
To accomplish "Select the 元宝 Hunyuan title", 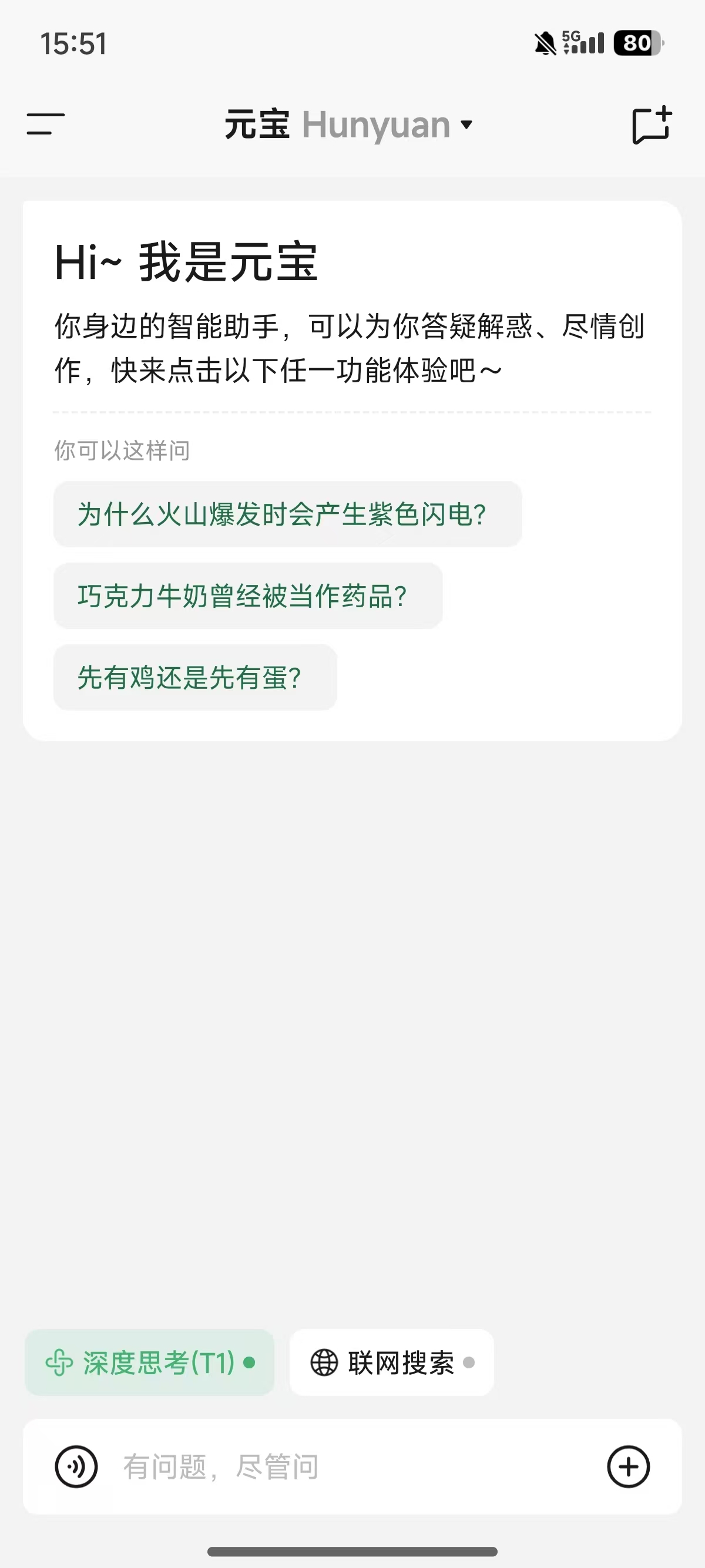I will point(337,125).
